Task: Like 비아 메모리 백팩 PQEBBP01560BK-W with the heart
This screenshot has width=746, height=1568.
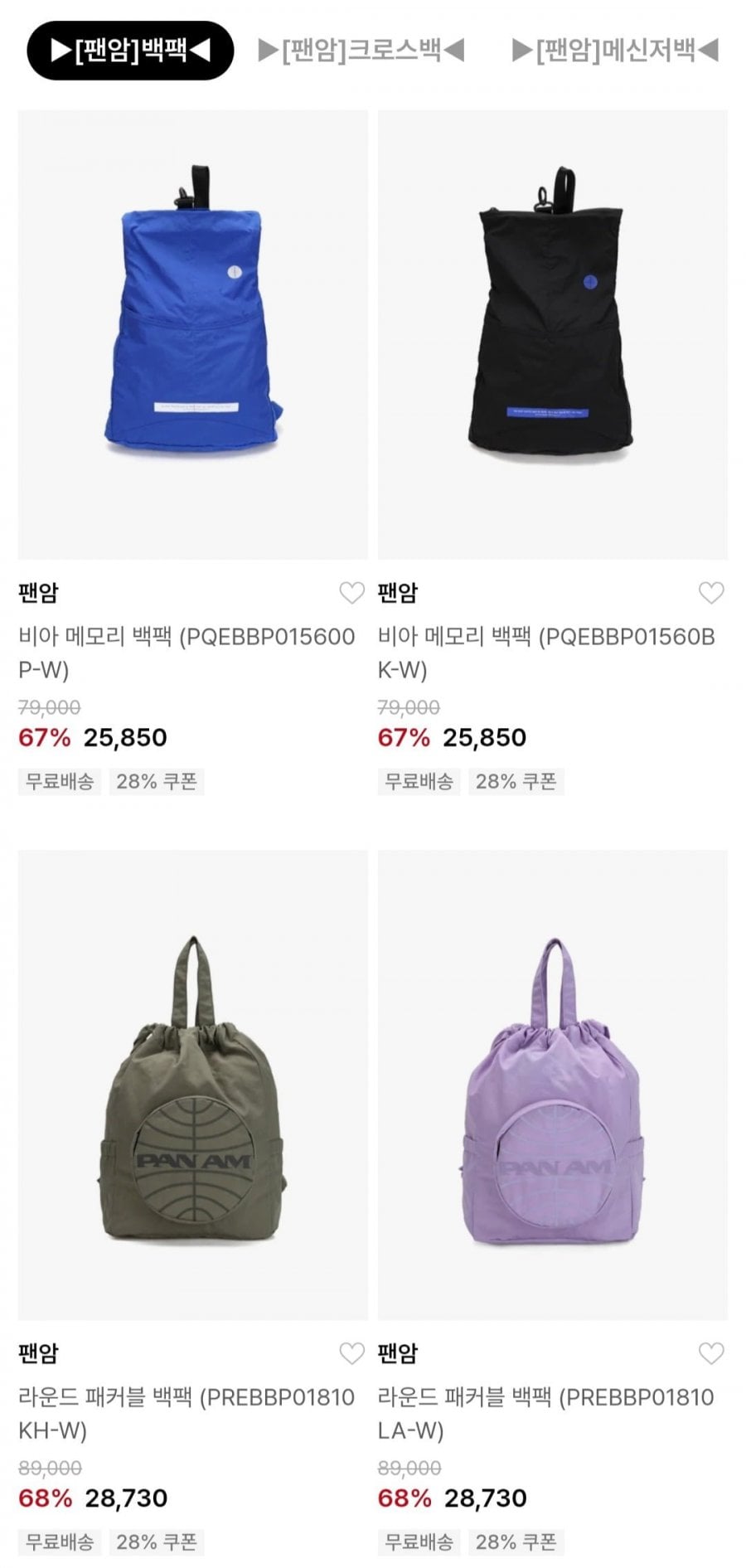Action: tap(711, 593)
